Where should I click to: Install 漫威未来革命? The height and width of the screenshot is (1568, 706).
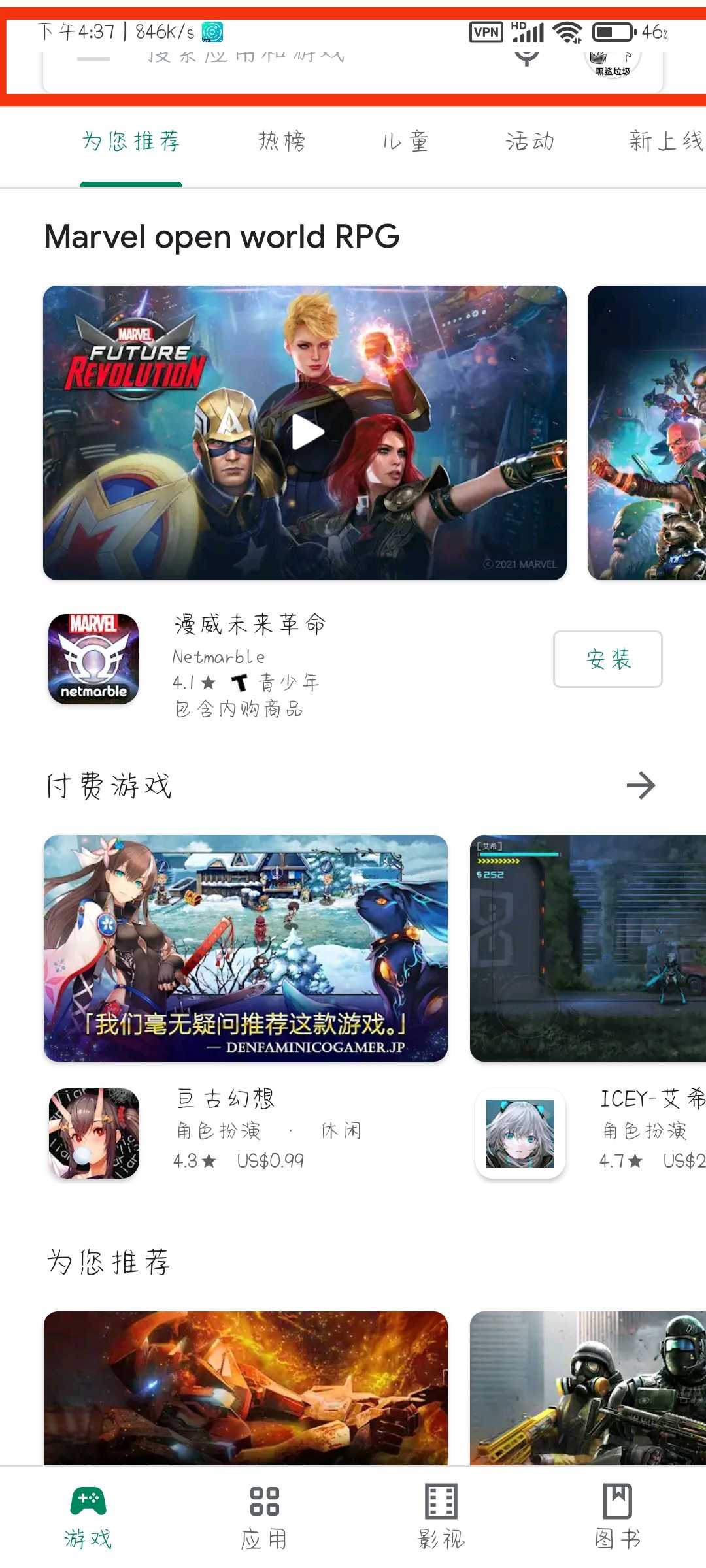click(608, 659)
